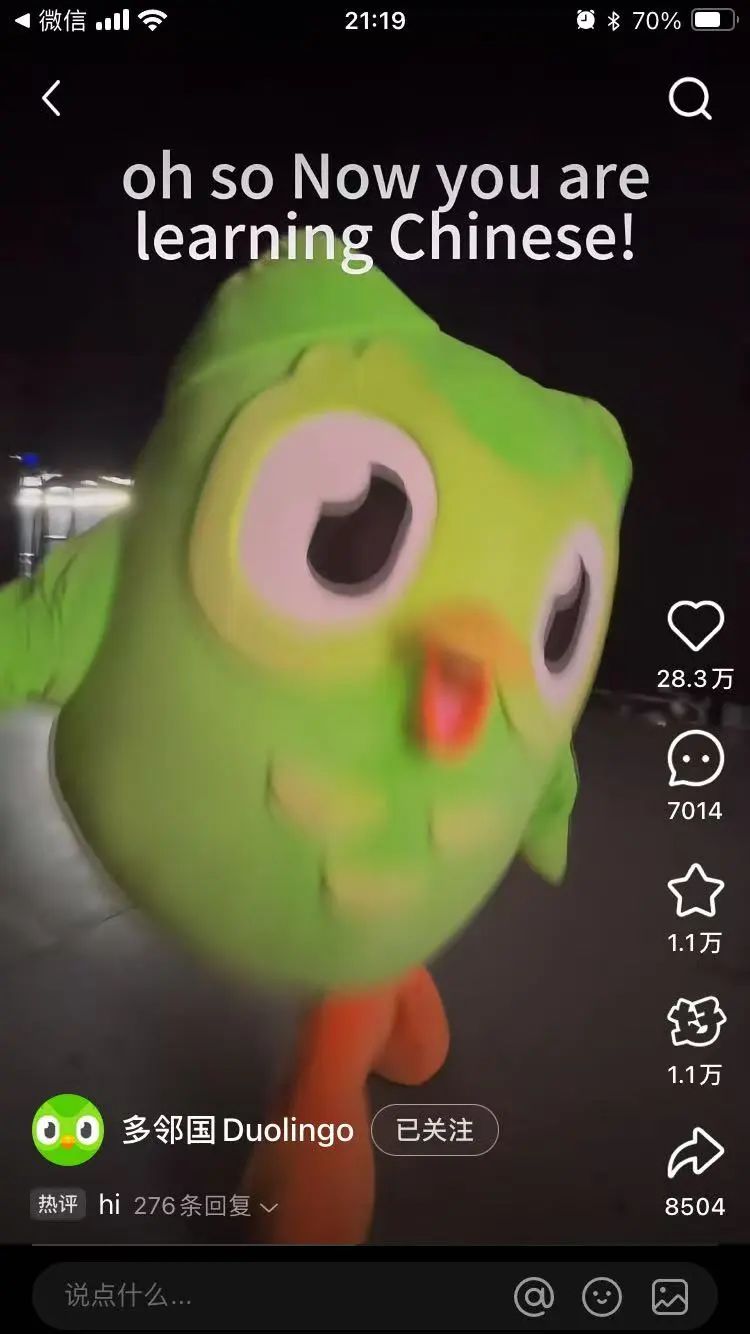Expand the 276条回复 hot comment replies
The height and width of the screenshot is (1334, 750).
(x=205, y=1206)
